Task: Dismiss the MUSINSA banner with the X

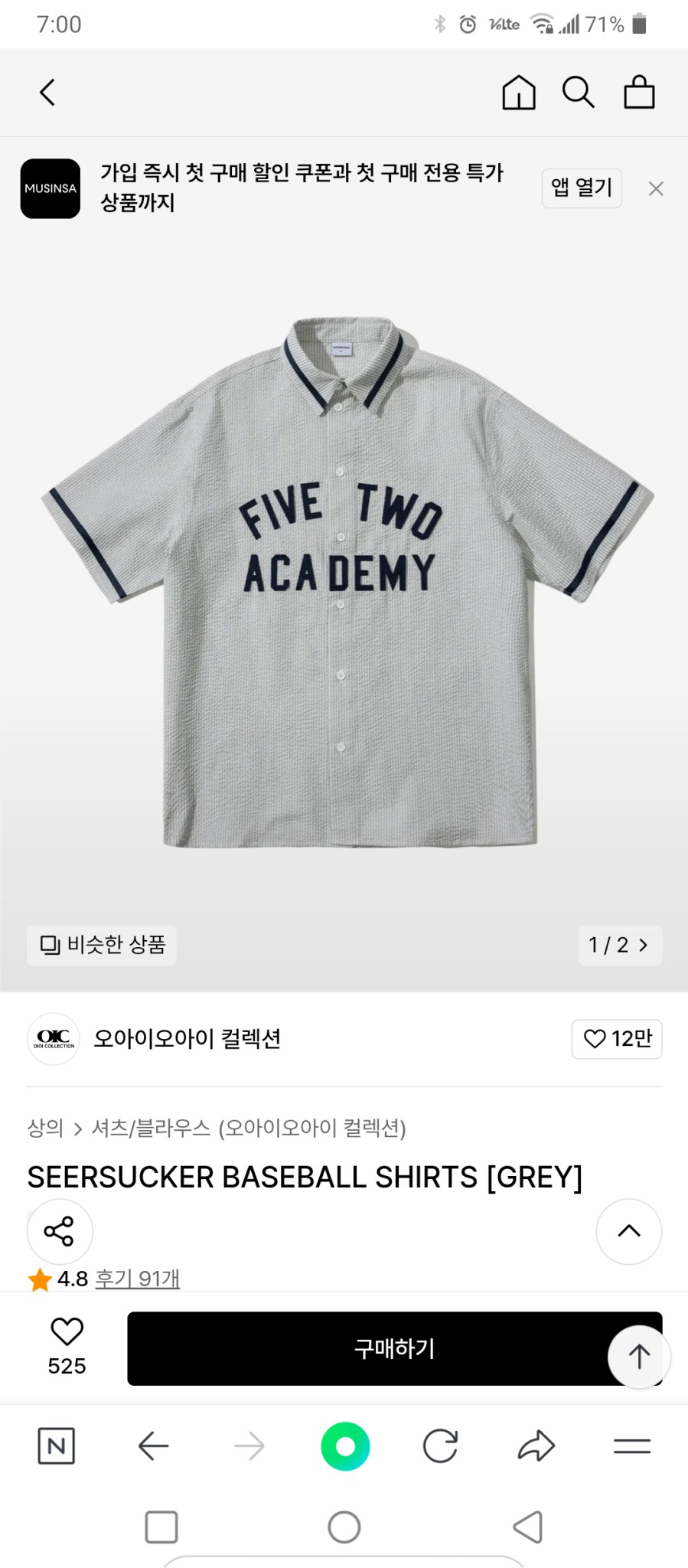Action: coord(656,188)
